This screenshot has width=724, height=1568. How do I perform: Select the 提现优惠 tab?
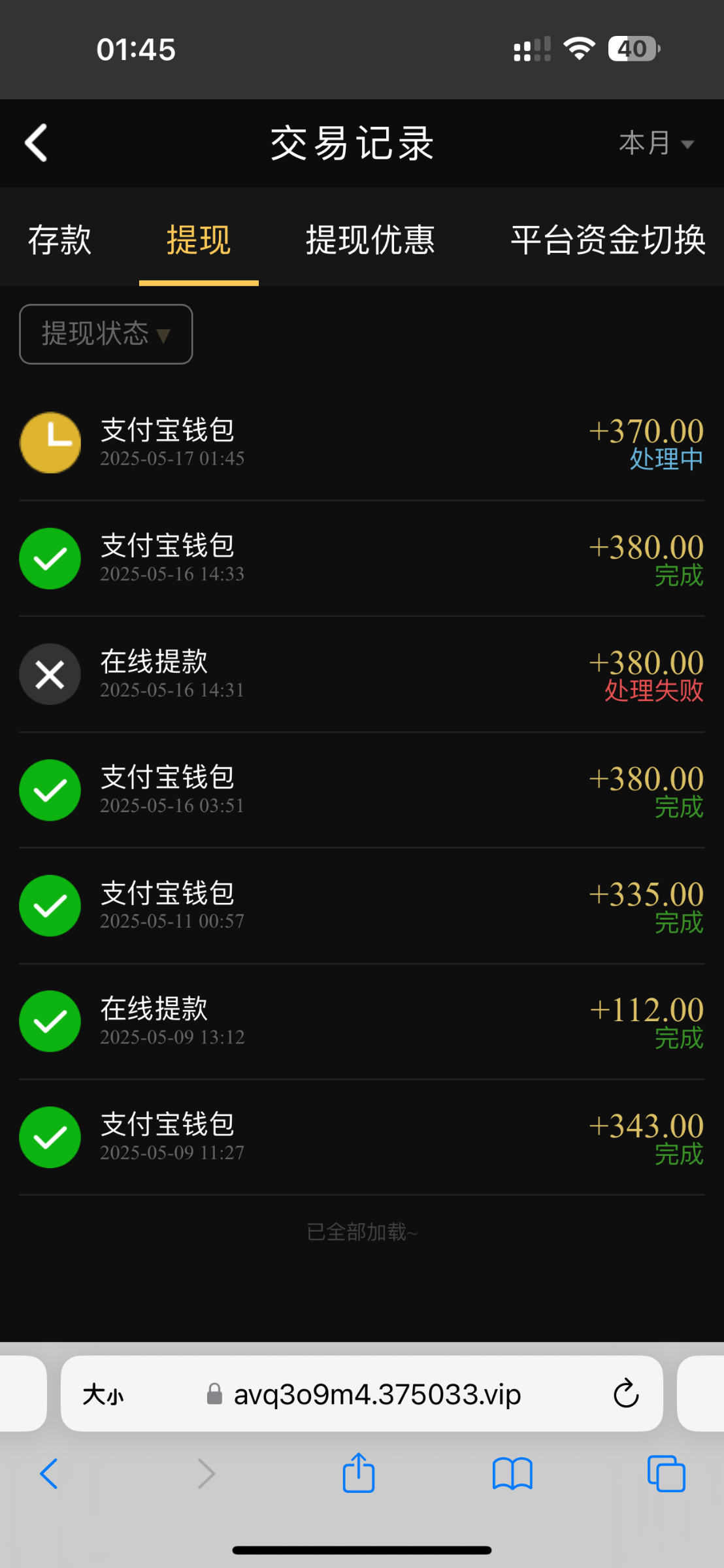370,240
